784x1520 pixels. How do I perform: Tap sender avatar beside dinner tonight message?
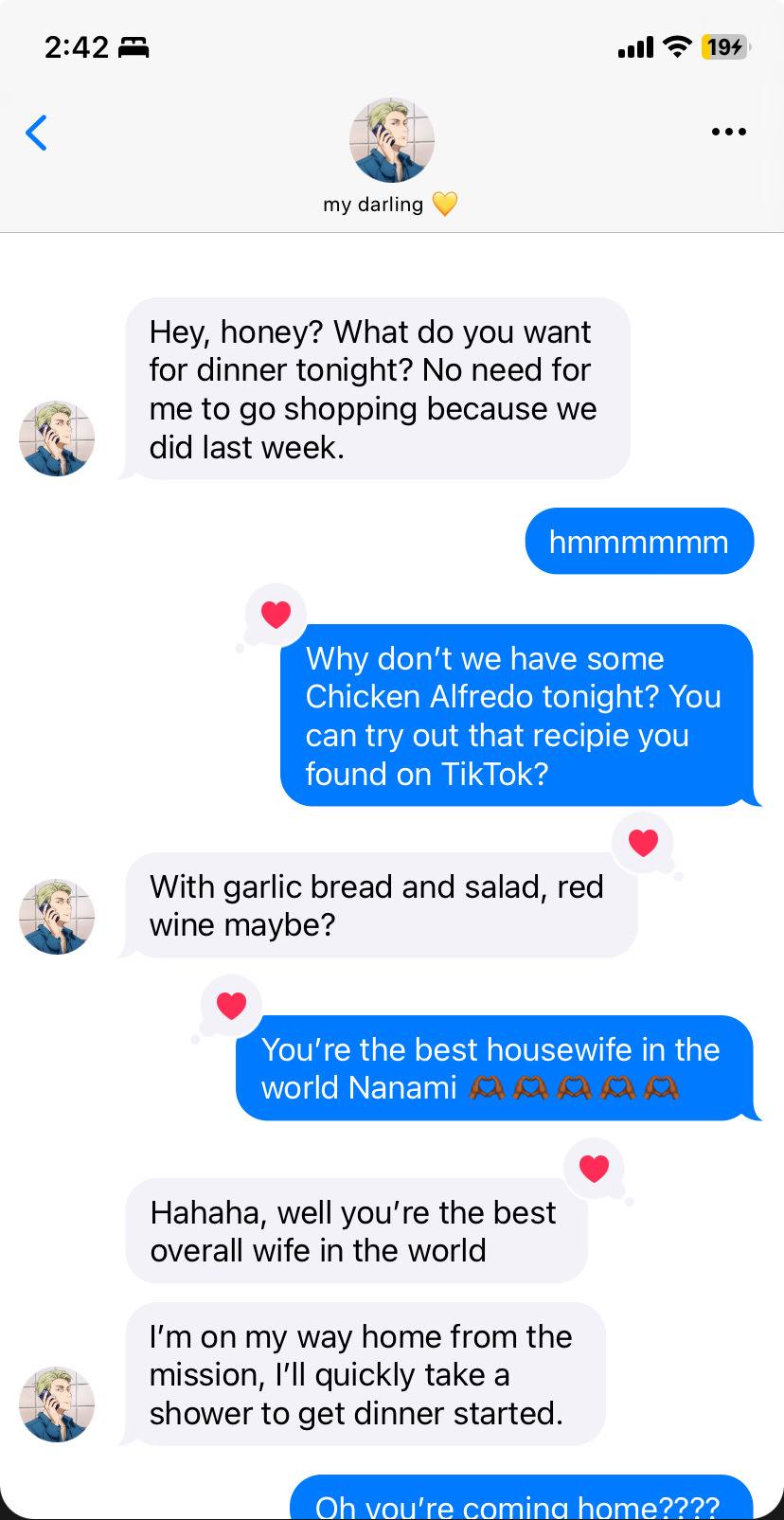coord(57,438)
